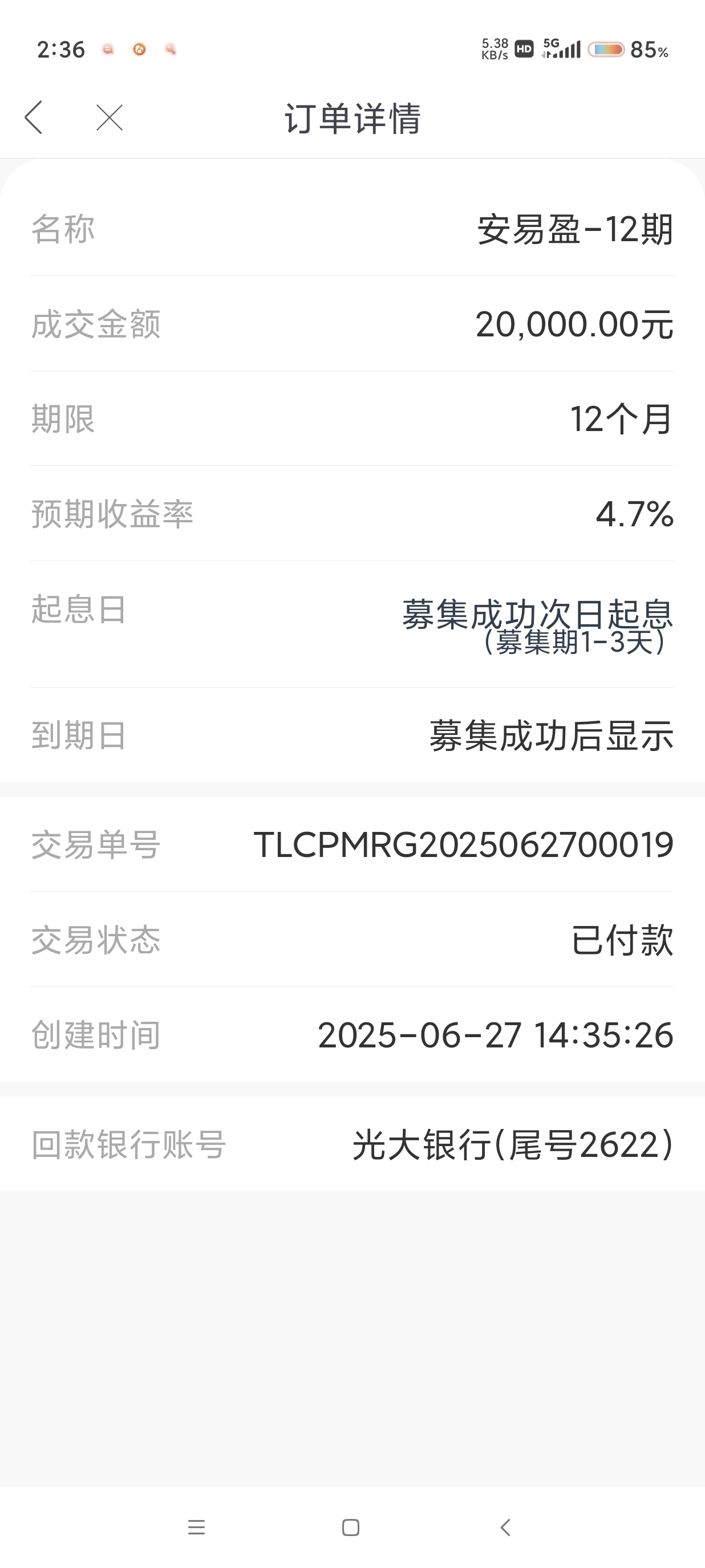Go back using the header arrow
The image size is (705, 1568).
(x=34, y=117)
